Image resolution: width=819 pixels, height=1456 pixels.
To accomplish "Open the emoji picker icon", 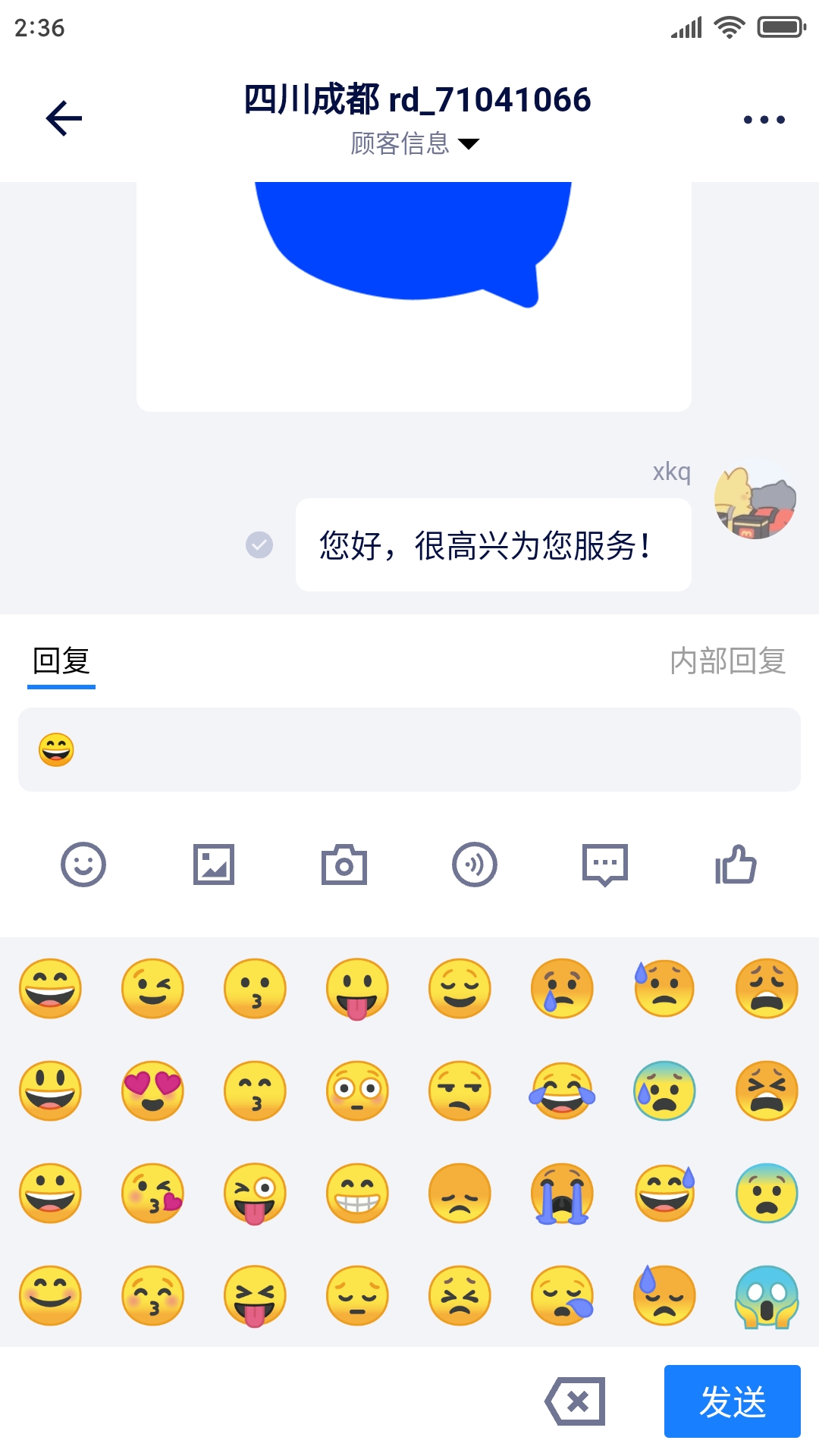I will coord(83,864).
